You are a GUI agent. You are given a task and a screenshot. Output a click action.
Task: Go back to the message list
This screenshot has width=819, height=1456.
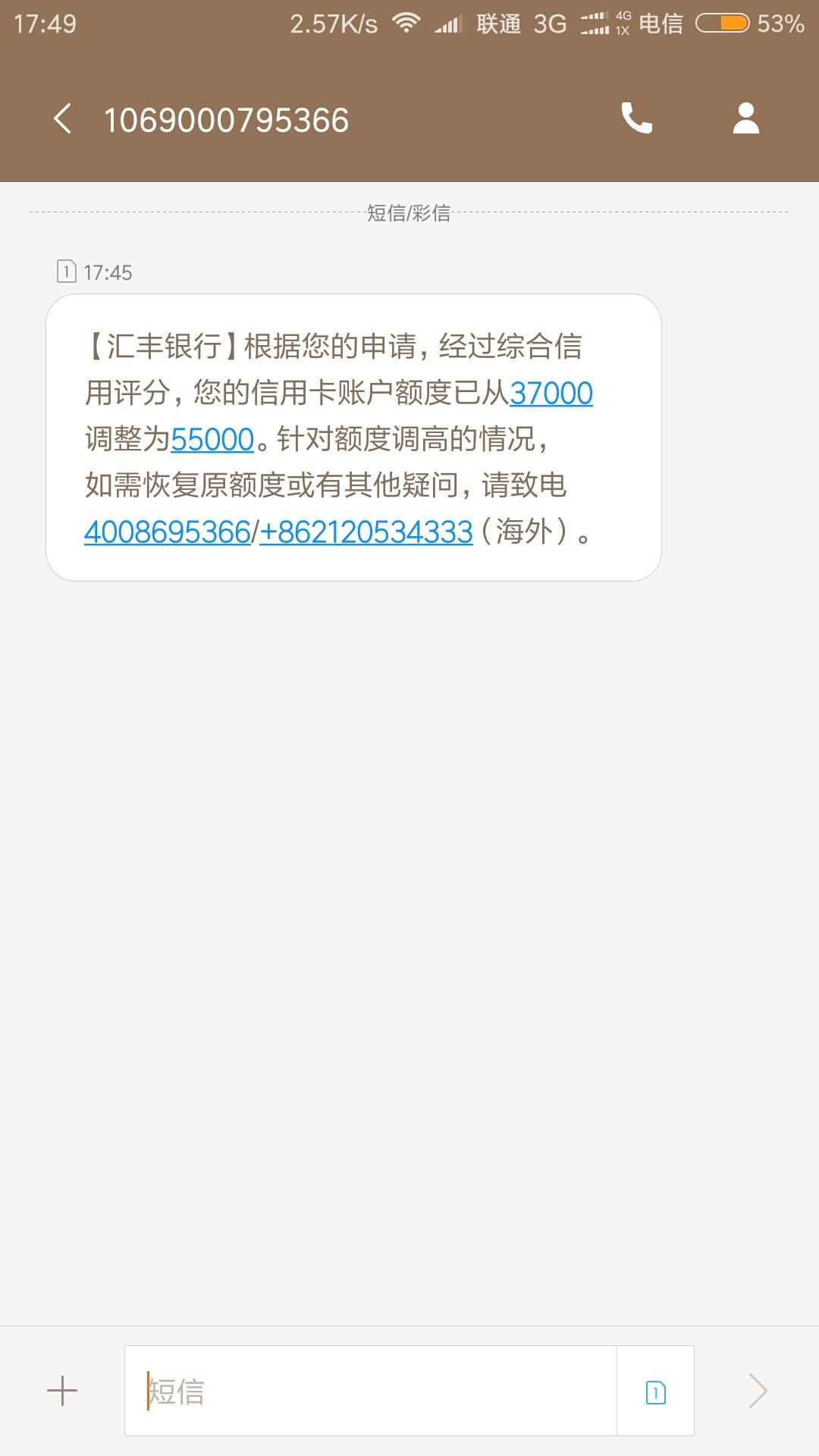click(x=63, y=119)
